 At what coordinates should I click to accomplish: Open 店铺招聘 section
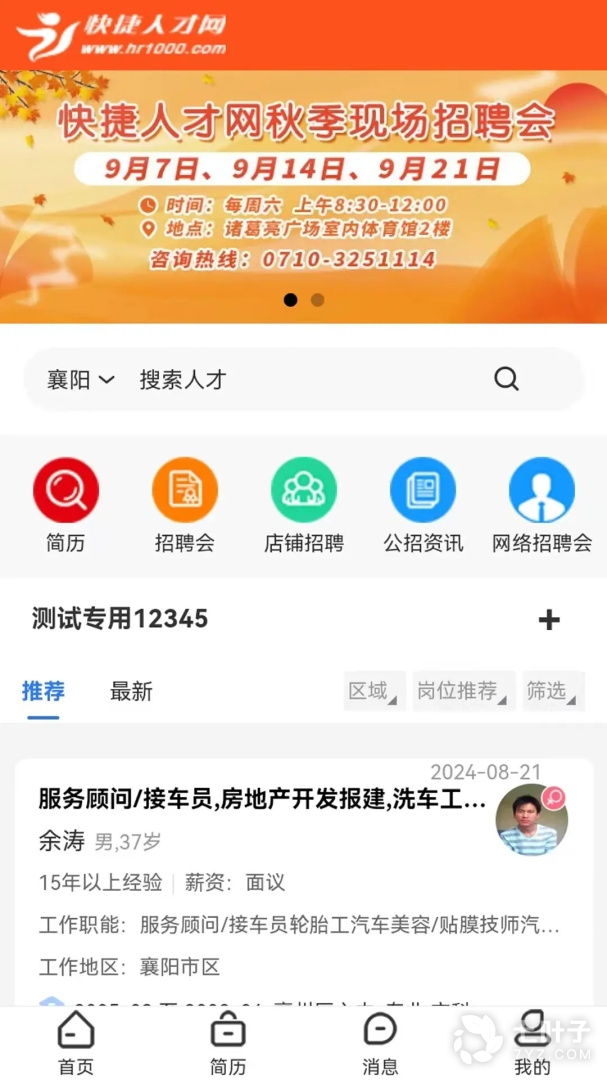click(x=304, y=505)
